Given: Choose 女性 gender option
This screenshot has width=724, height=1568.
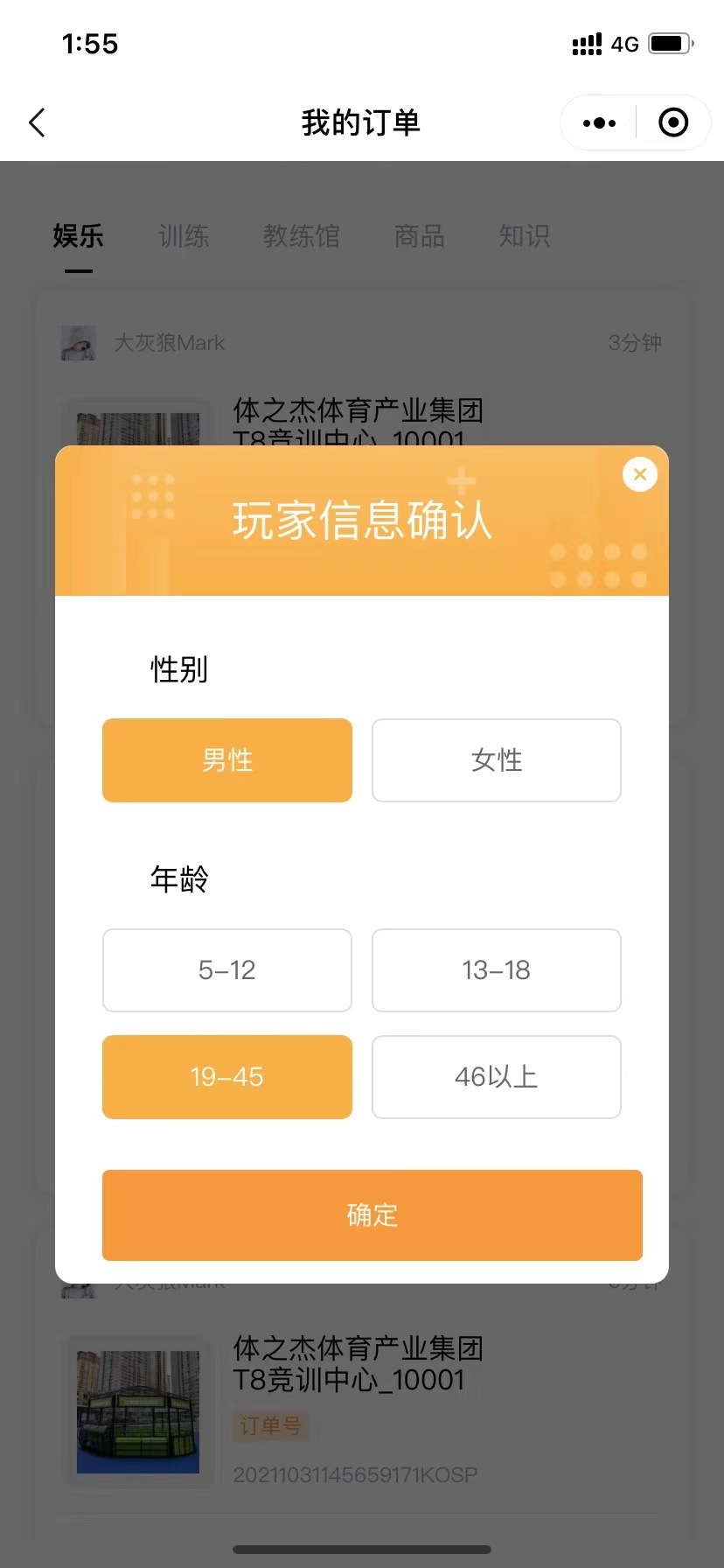Looking at the screenshot, I should click(497, 760).
